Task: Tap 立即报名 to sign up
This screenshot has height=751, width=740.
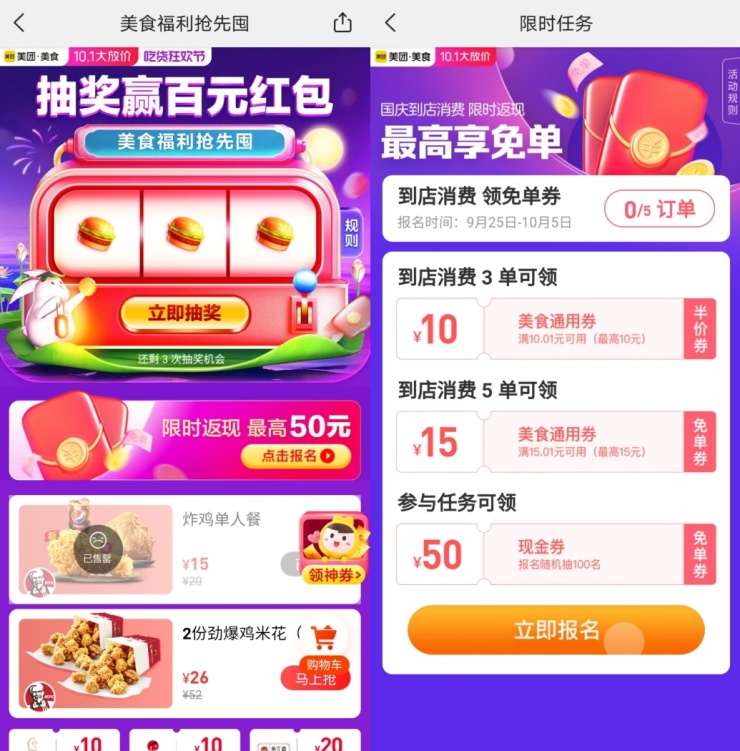Action: pos(555,630)
